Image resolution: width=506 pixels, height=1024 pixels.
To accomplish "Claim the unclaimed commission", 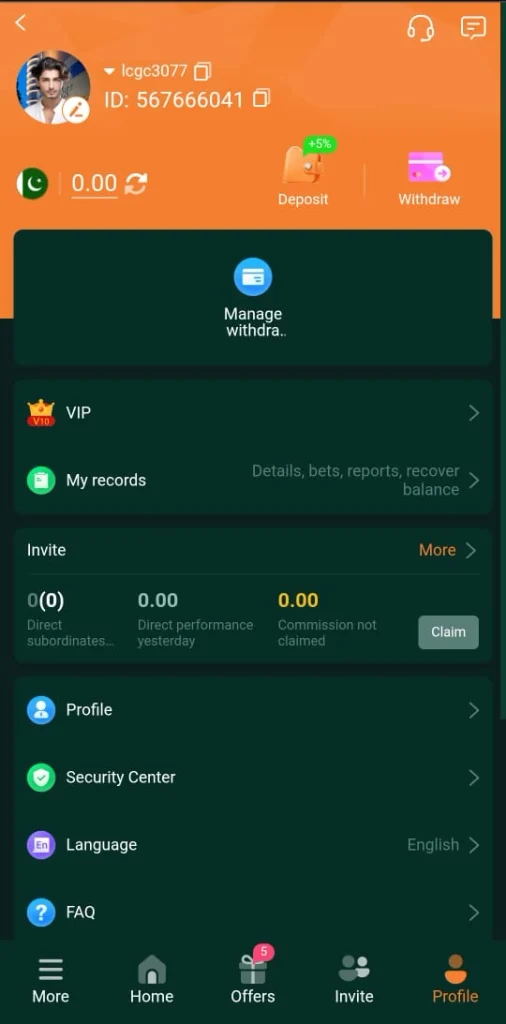I will click(x=449, y=632).
